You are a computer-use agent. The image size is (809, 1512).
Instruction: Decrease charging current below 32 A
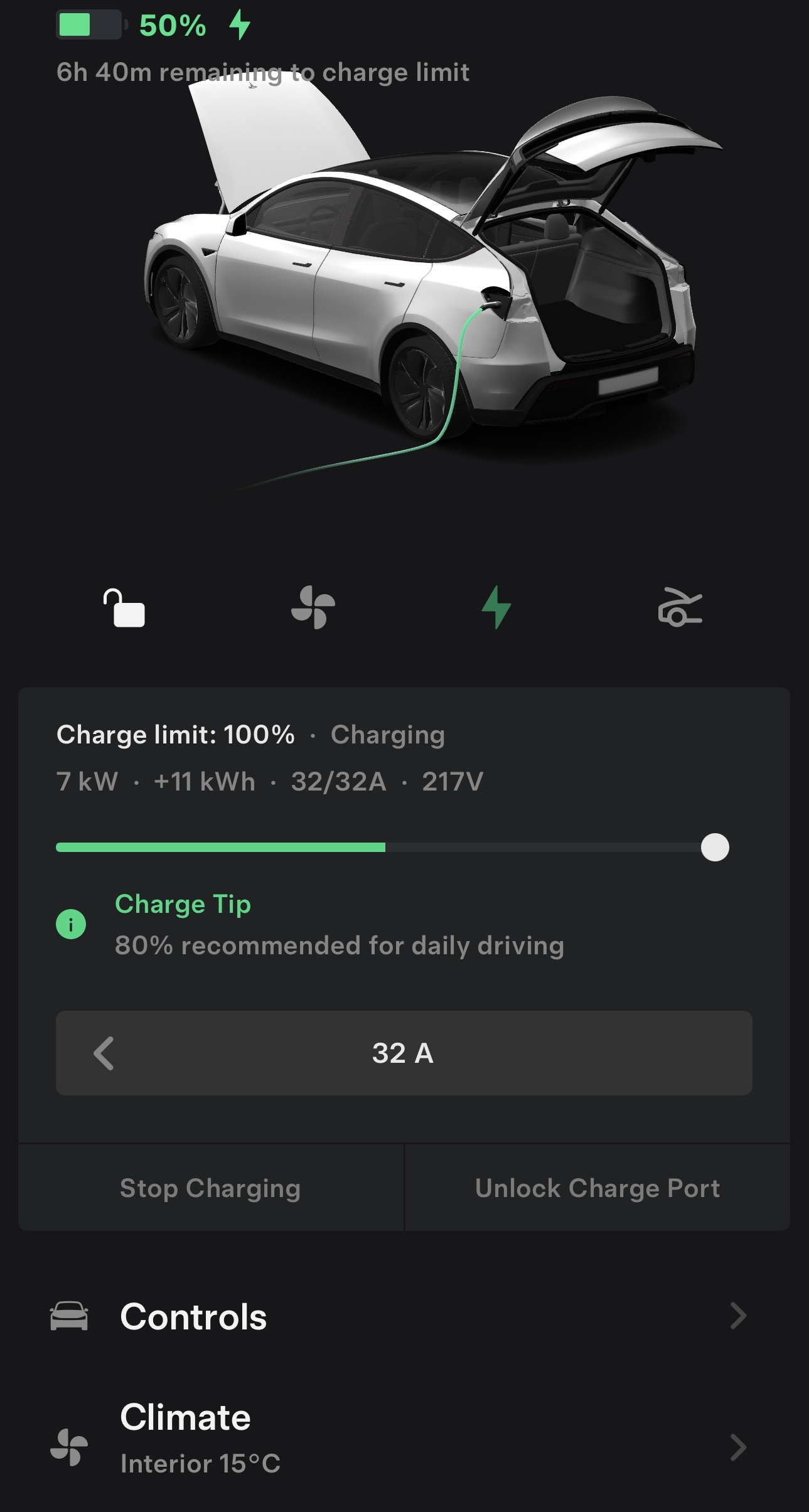click(104, 1053)
